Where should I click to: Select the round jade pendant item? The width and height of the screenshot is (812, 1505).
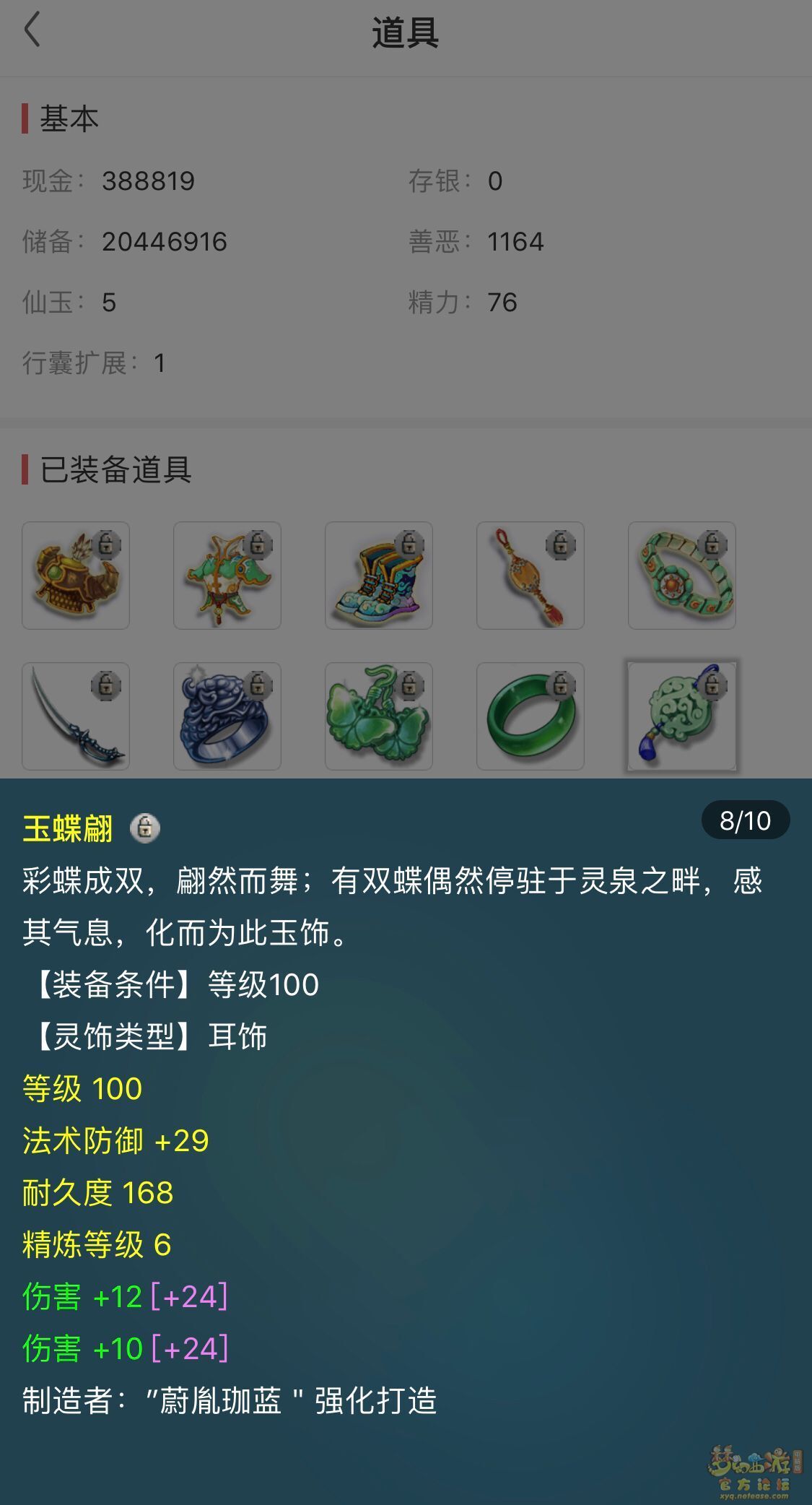click(x=682, y=716)
